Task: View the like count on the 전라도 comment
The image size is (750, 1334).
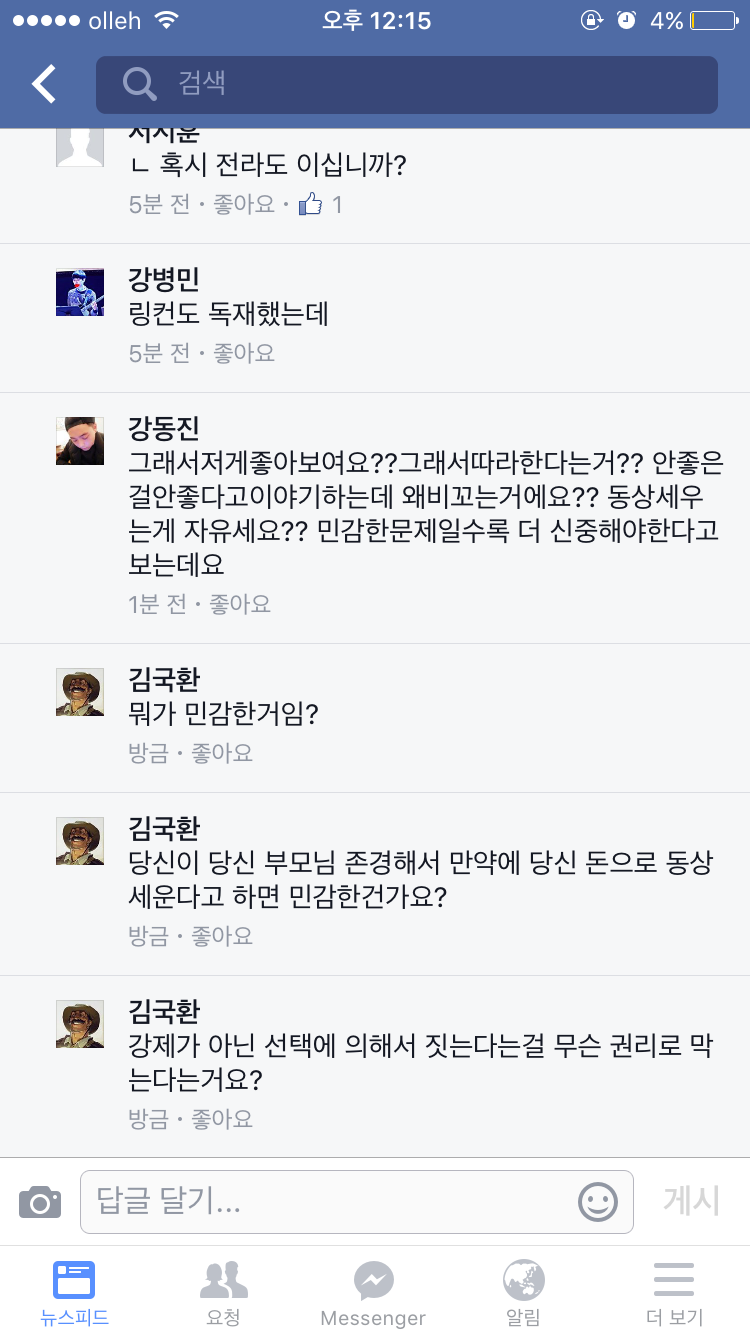Action: coord(321,205)
